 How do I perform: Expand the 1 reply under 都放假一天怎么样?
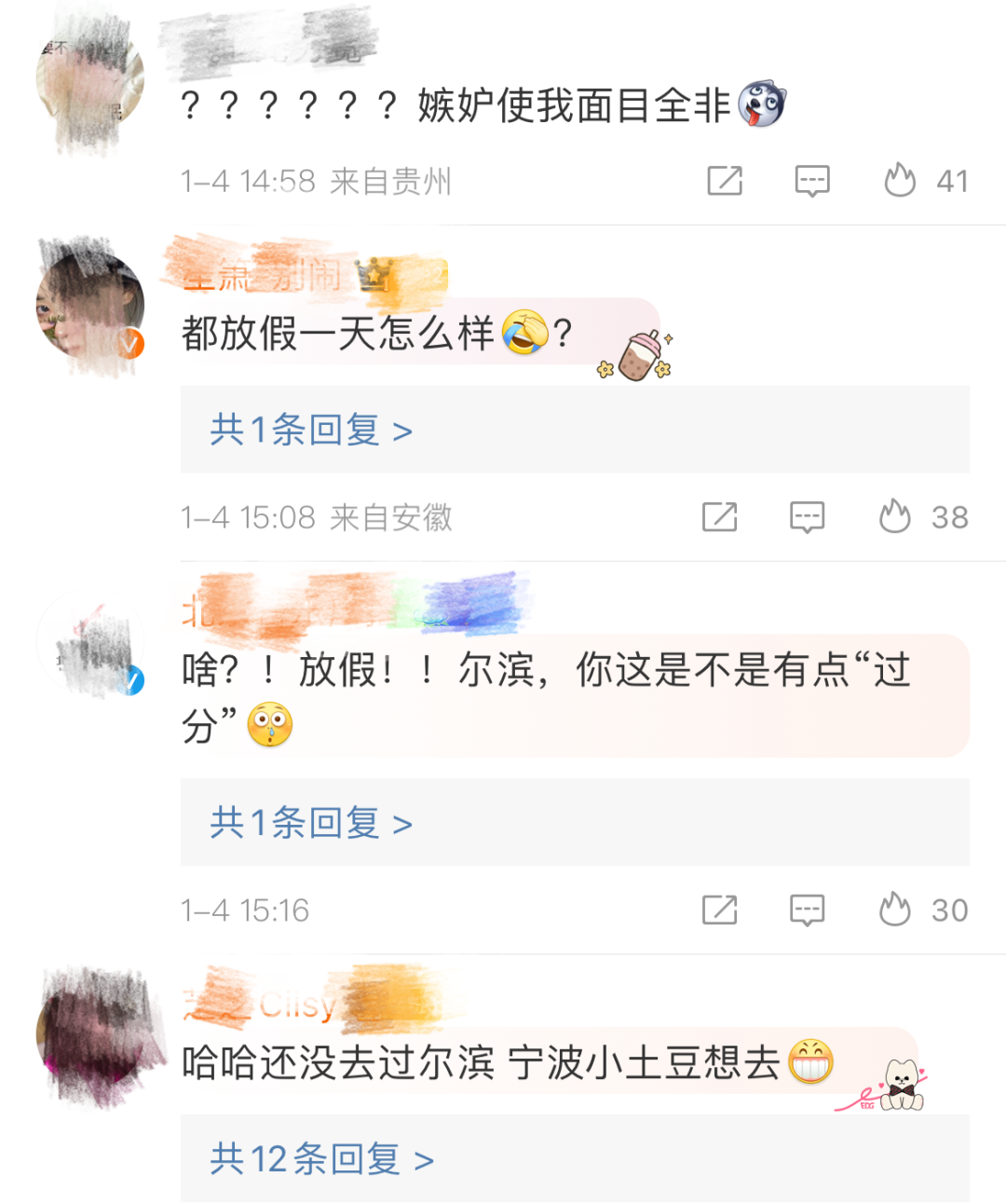click(x=311, y=431)
